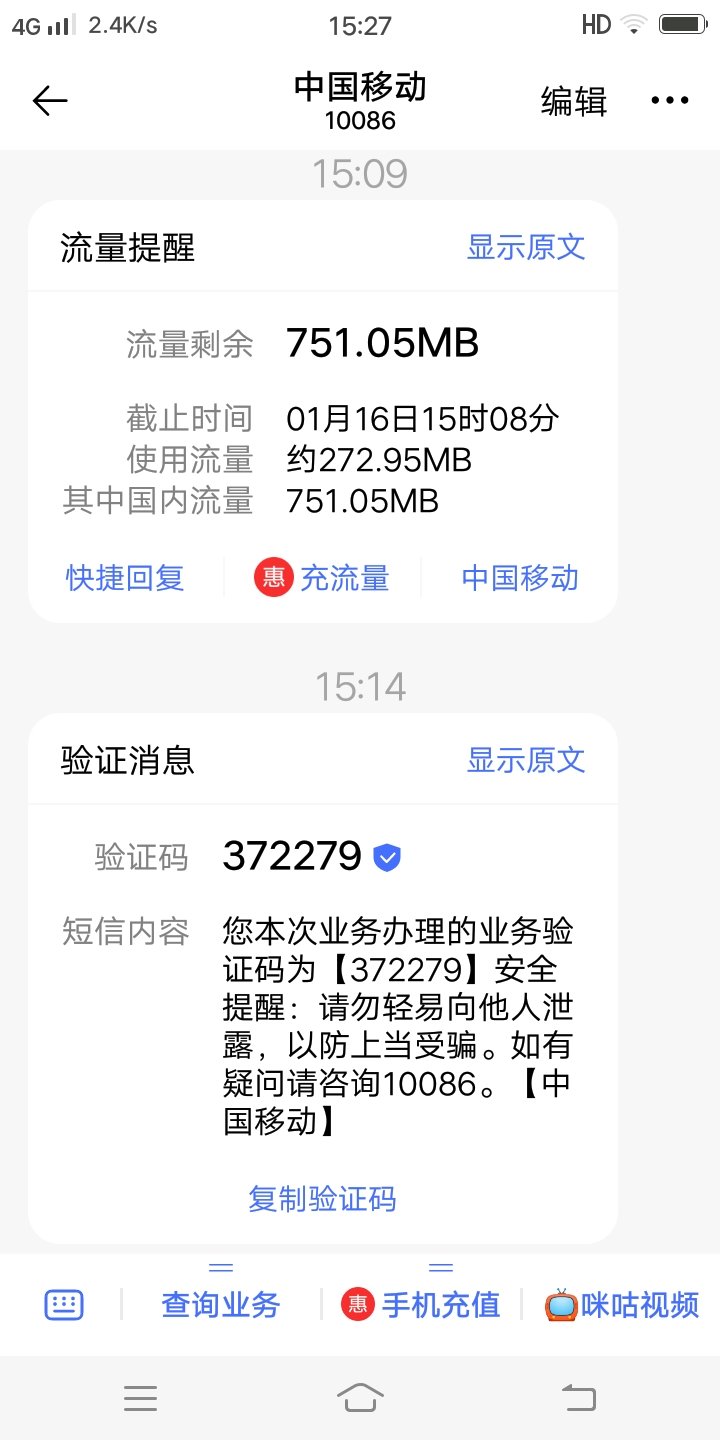Open the 查询业务 menu
The width and height of the screenshot is (720, 1440).
221,1304
